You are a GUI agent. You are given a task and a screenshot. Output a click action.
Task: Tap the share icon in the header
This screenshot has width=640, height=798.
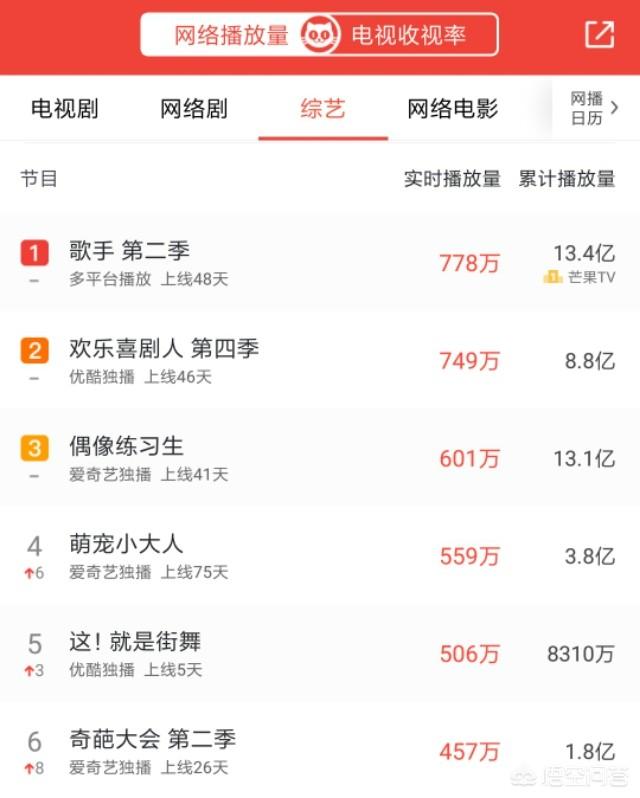[x=599, y=35]
